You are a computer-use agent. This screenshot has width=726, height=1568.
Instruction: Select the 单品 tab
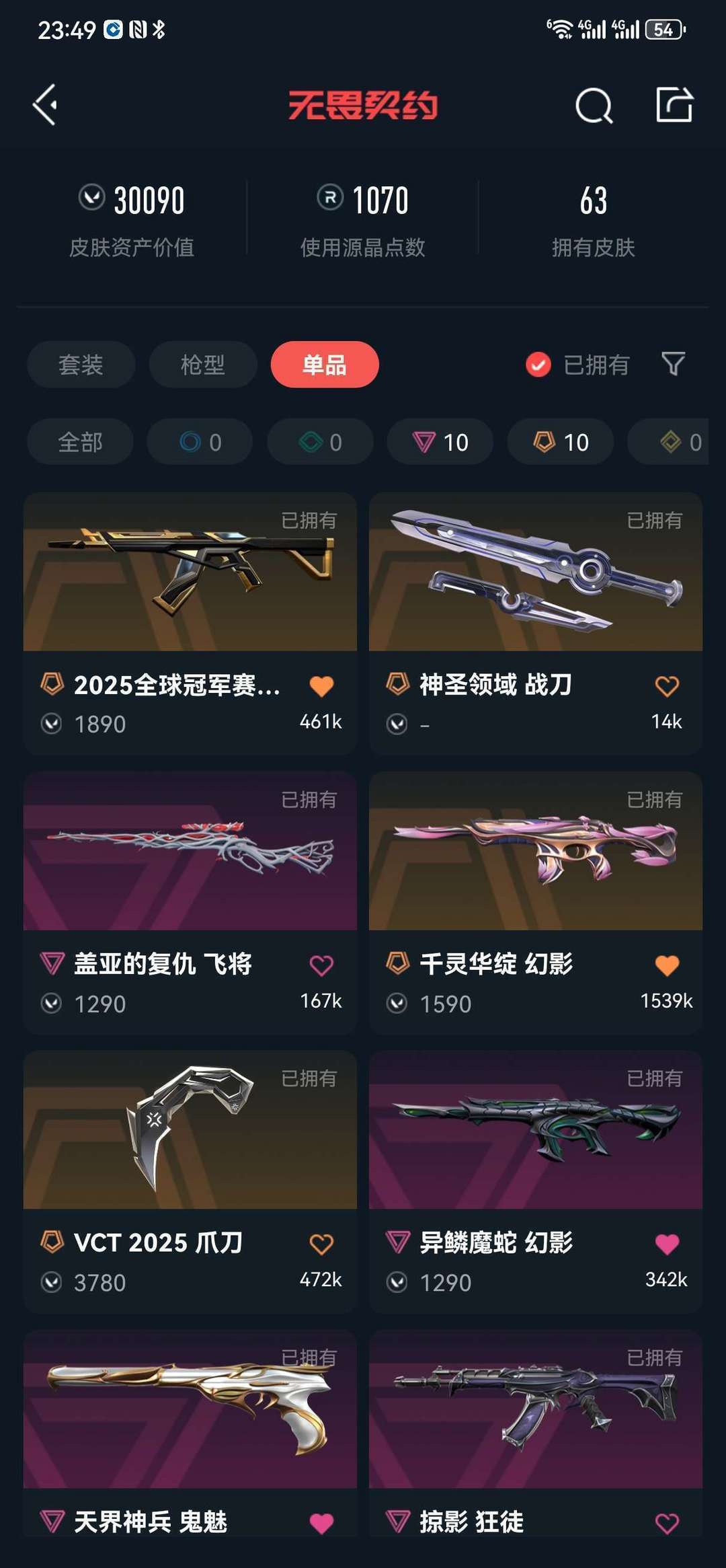(325, 365)
